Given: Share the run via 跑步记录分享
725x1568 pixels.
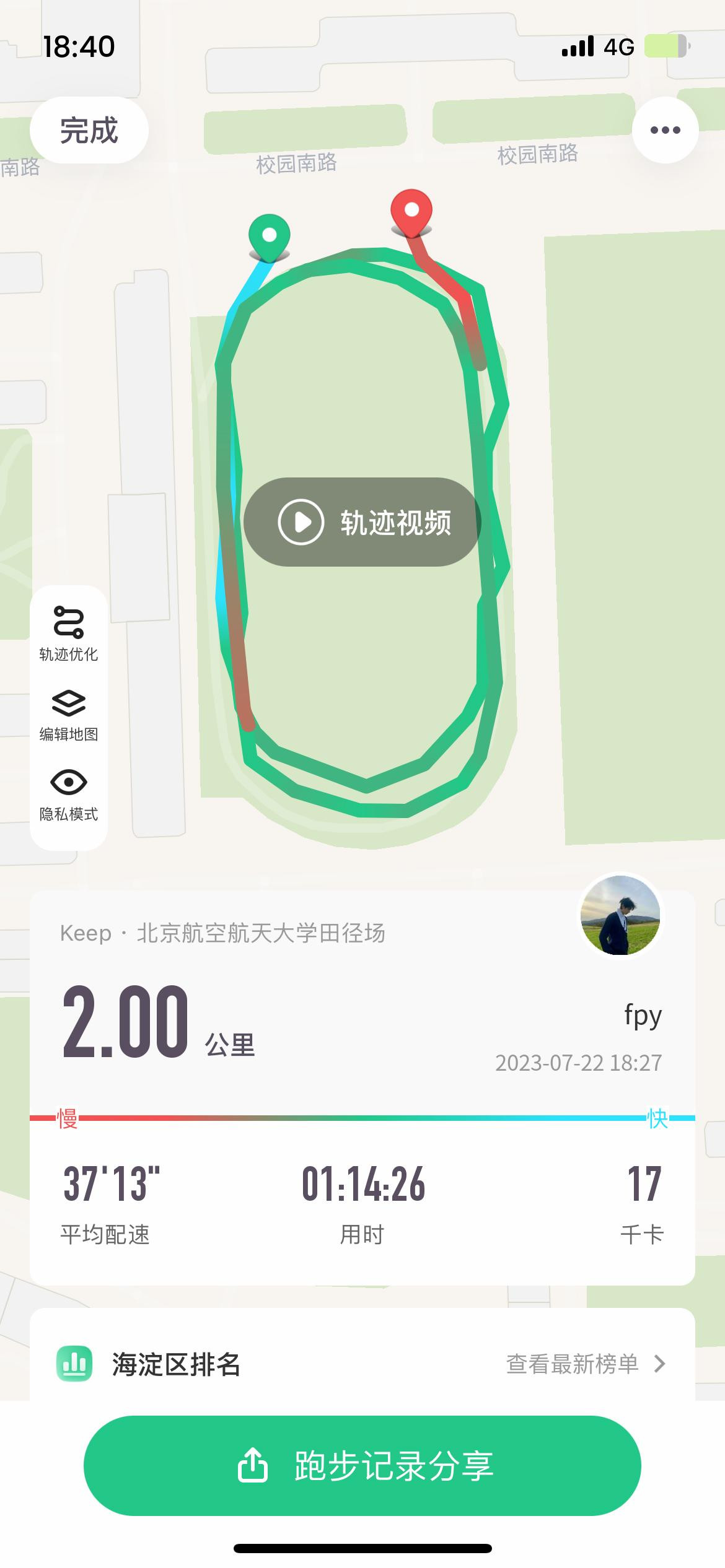Looking at the screenshot, I should tap(362, 1466).
